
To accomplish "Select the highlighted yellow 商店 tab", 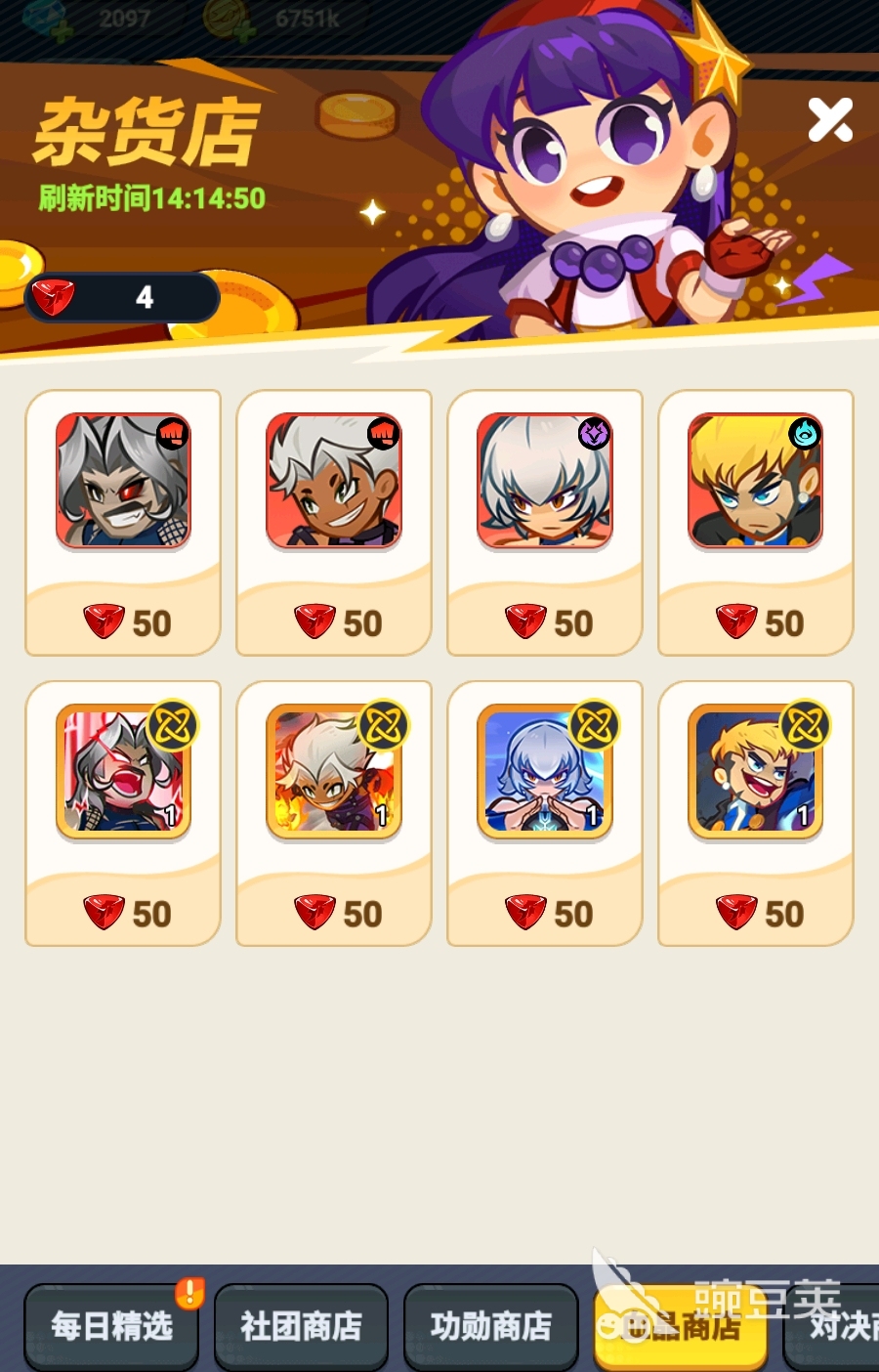I will (x=681, y=1326).
